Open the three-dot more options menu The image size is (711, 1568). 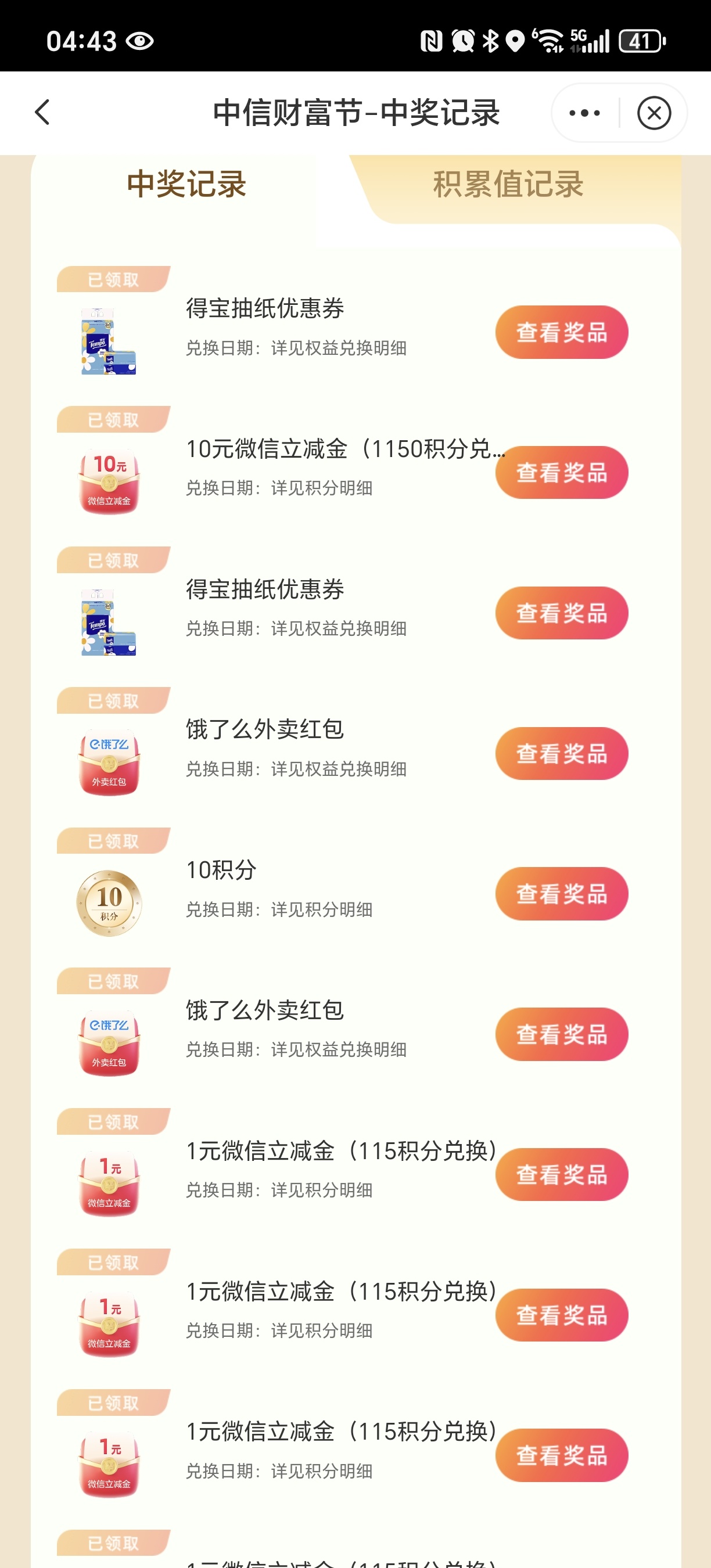coord(584,113)
